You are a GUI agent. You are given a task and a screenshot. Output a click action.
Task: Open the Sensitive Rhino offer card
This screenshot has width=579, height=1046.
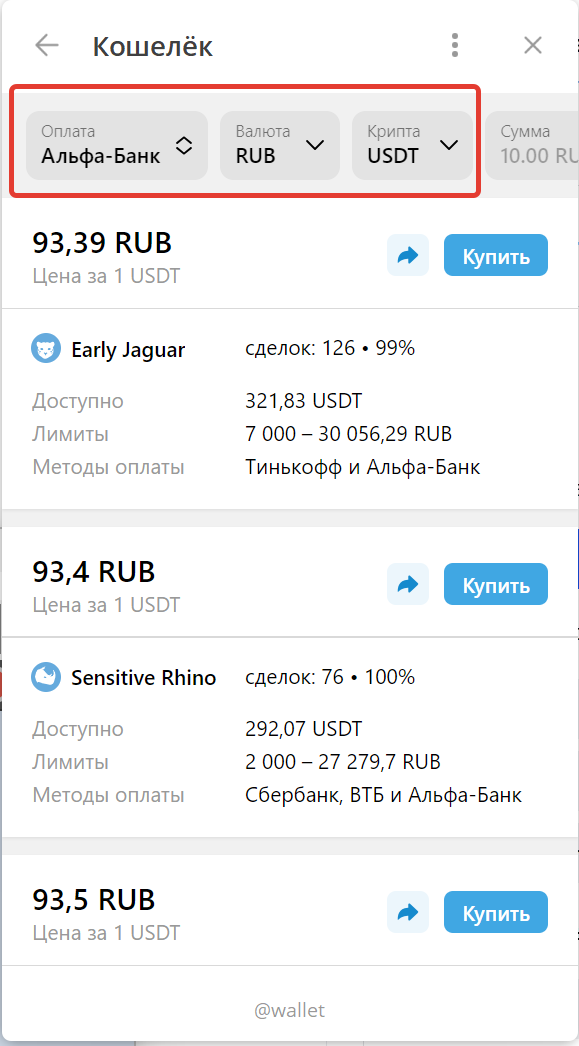(289, 736)
